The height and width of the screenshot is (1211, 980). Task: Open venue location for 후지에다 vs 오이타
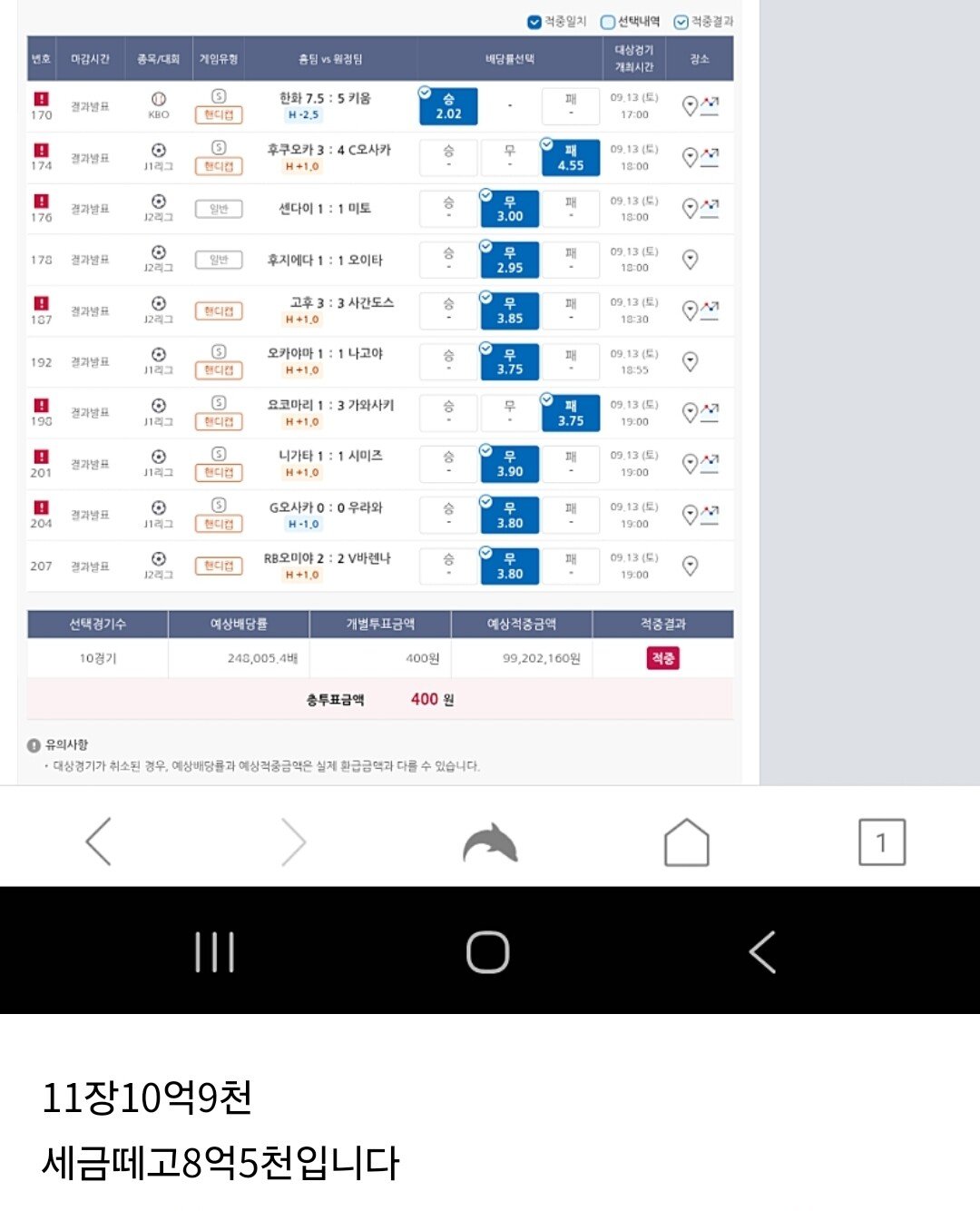click(x=690, y=260)
